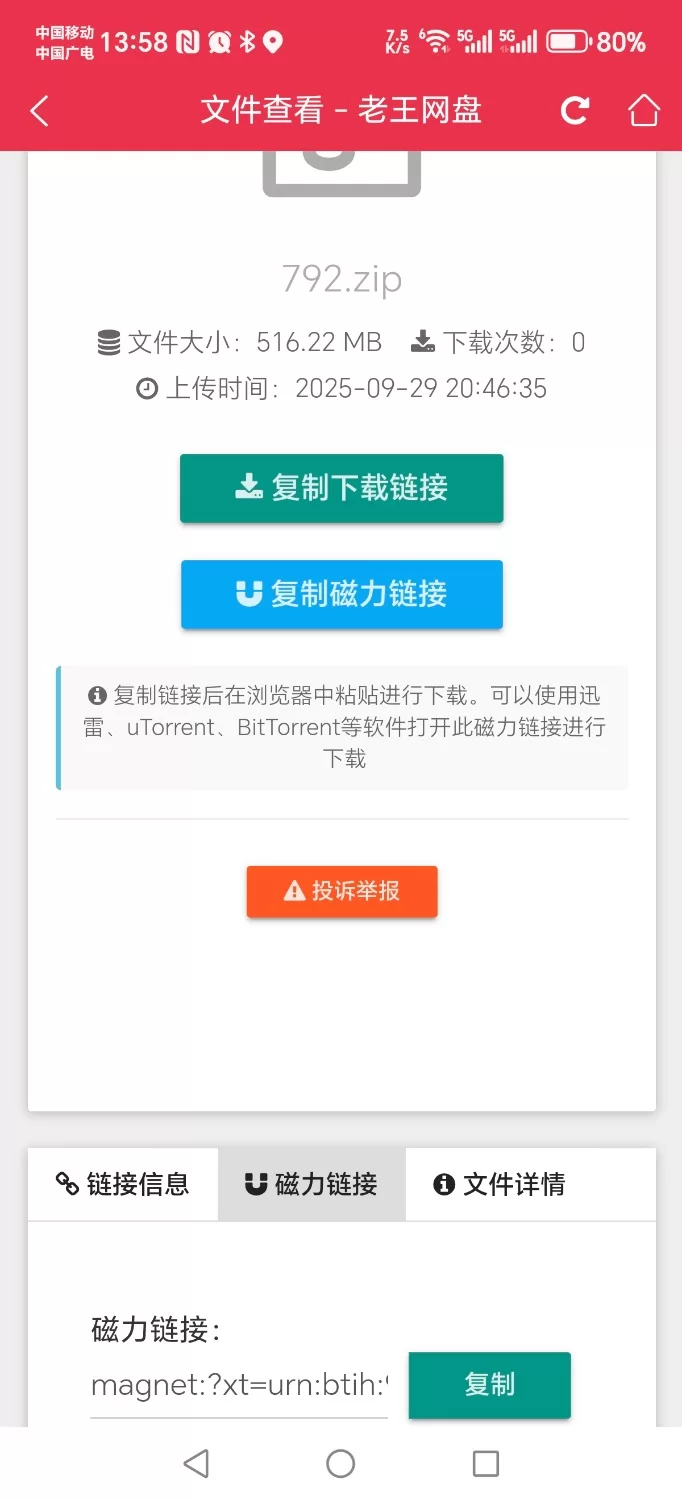Report the file via 投诉举报
682x1500 pixels.
tap(342, 891)
